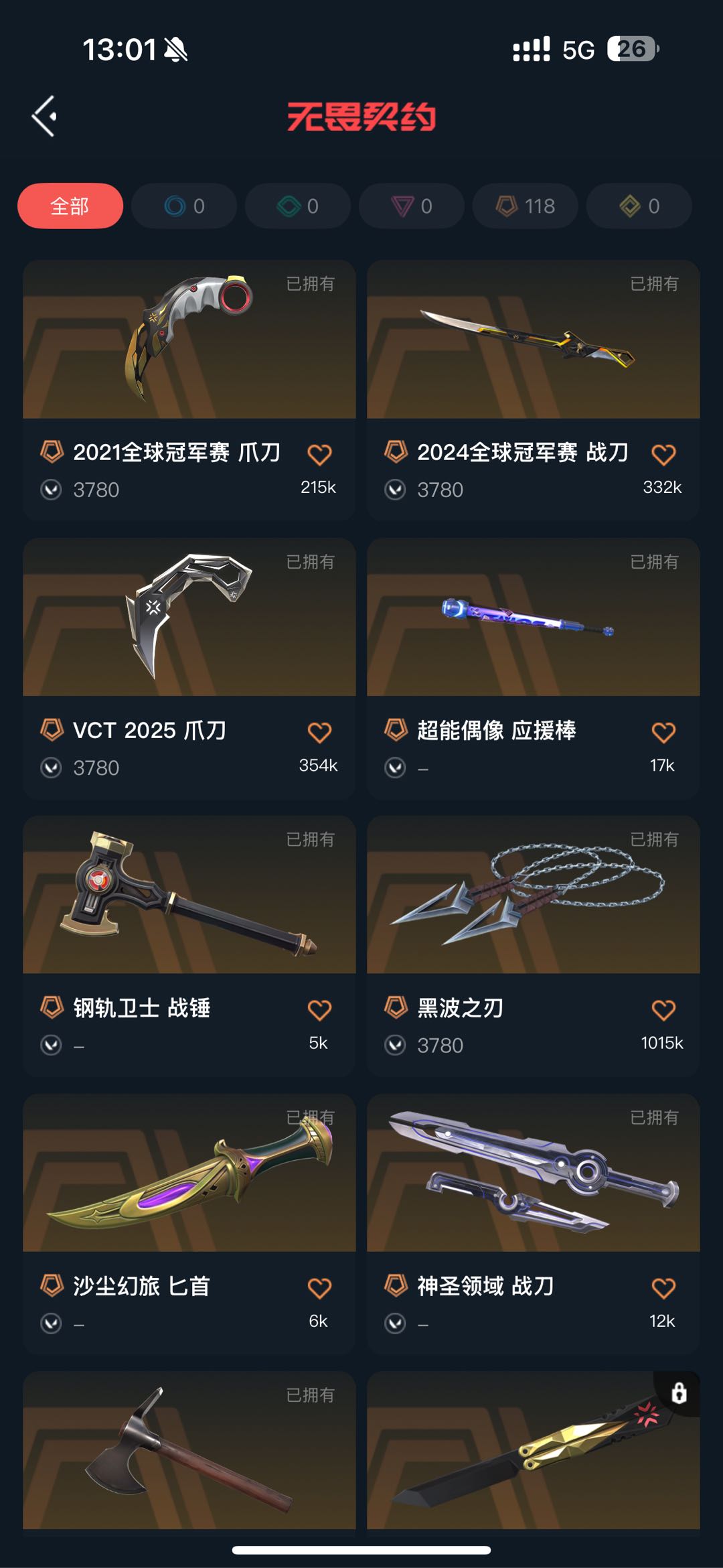Like the 黑波之刃 skin
This screenshot has height=1568, width=723.
663,1010
